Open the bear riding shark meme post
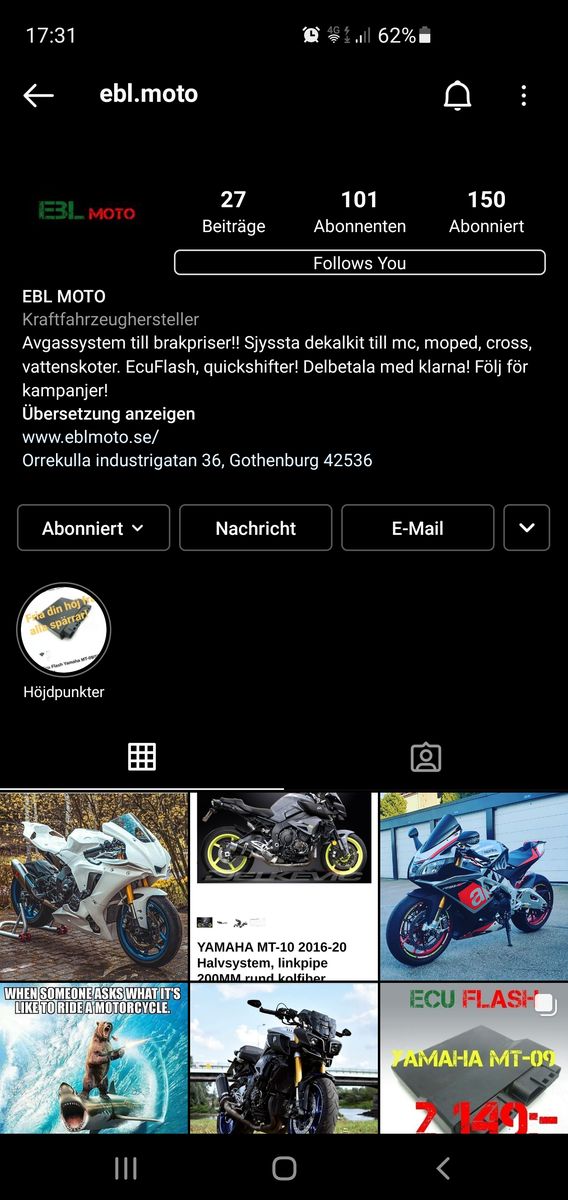Screen dimensions: 568x1200 (x=94, y=1058)
